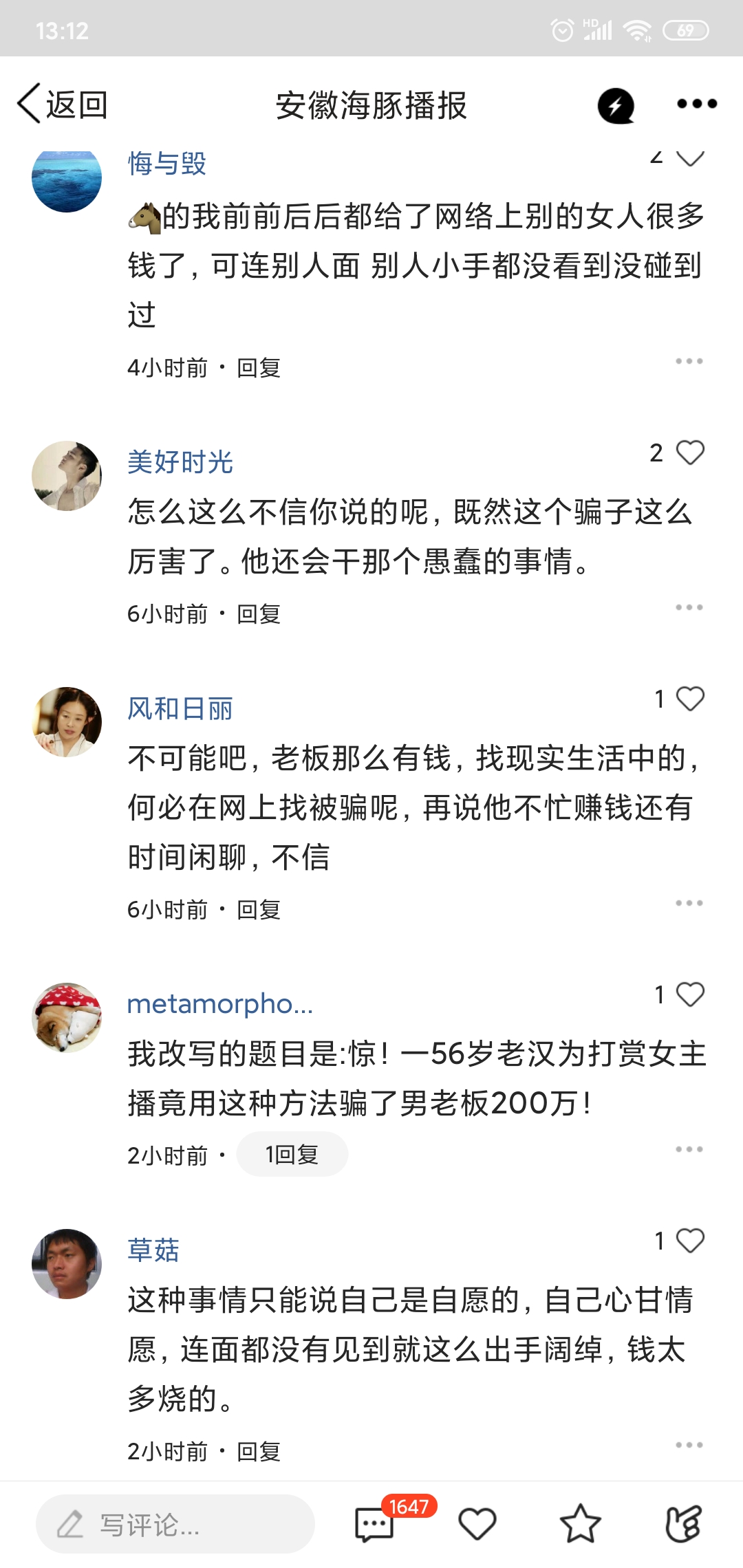Viewport: 743px width, 1568px height.
Task: Like 草菇's comment
Action: click(x=690, y=1241)
